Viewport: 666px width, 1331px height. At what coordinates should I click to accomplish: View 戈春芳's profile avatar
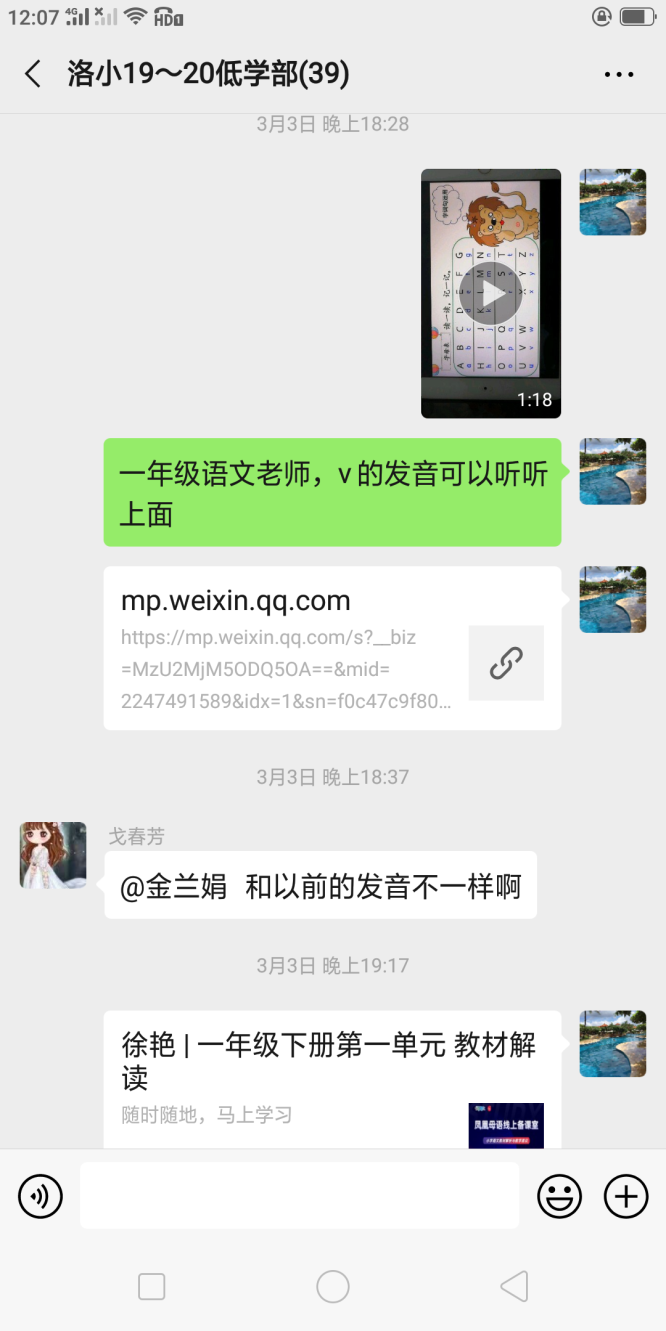(53, 856)
